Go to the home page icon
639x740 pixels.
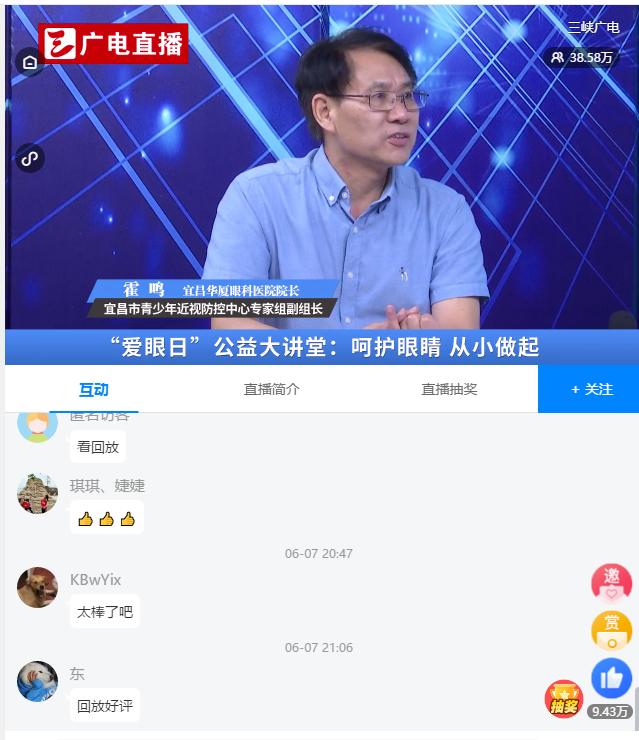click(x=30, y=62)
